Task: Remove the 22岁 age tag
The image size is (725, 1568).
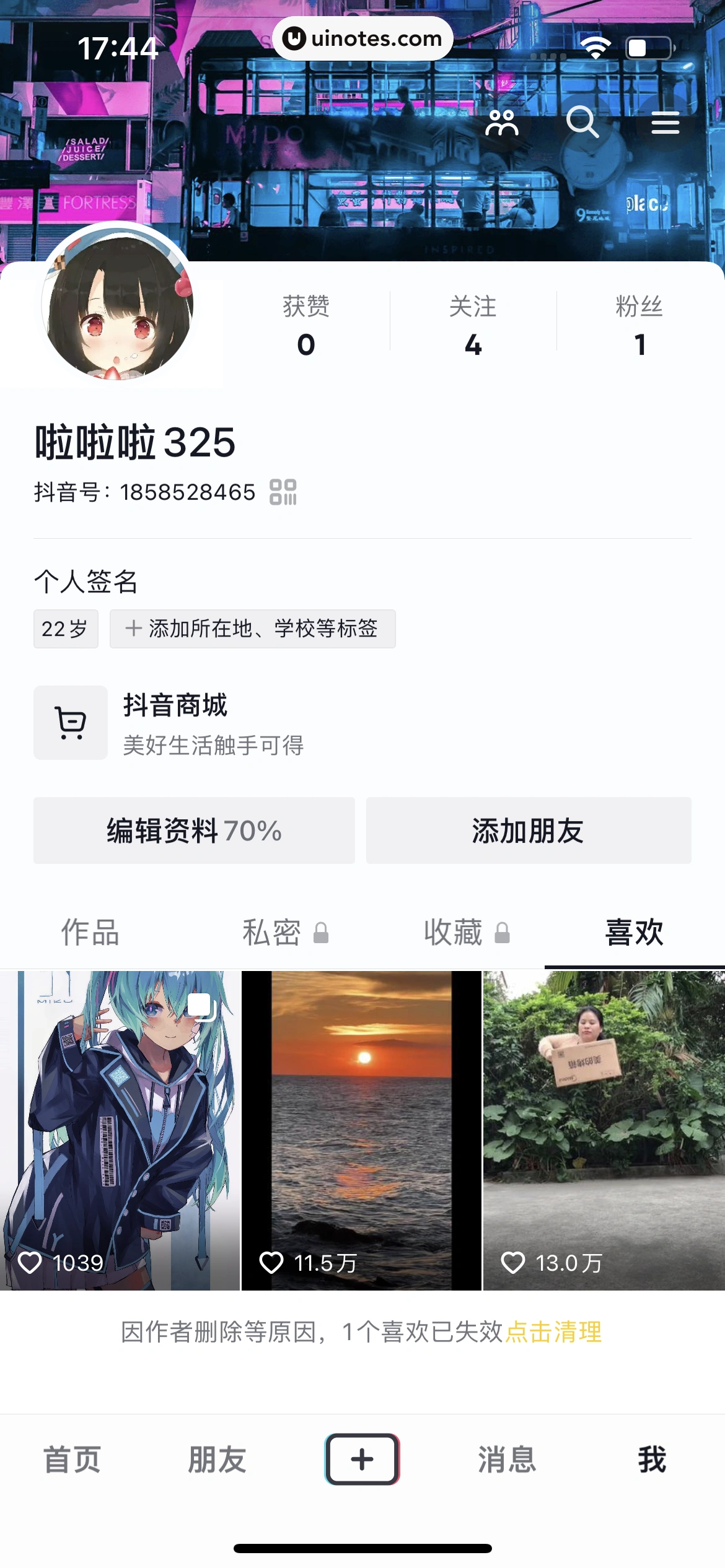Action: coord(65,629)
